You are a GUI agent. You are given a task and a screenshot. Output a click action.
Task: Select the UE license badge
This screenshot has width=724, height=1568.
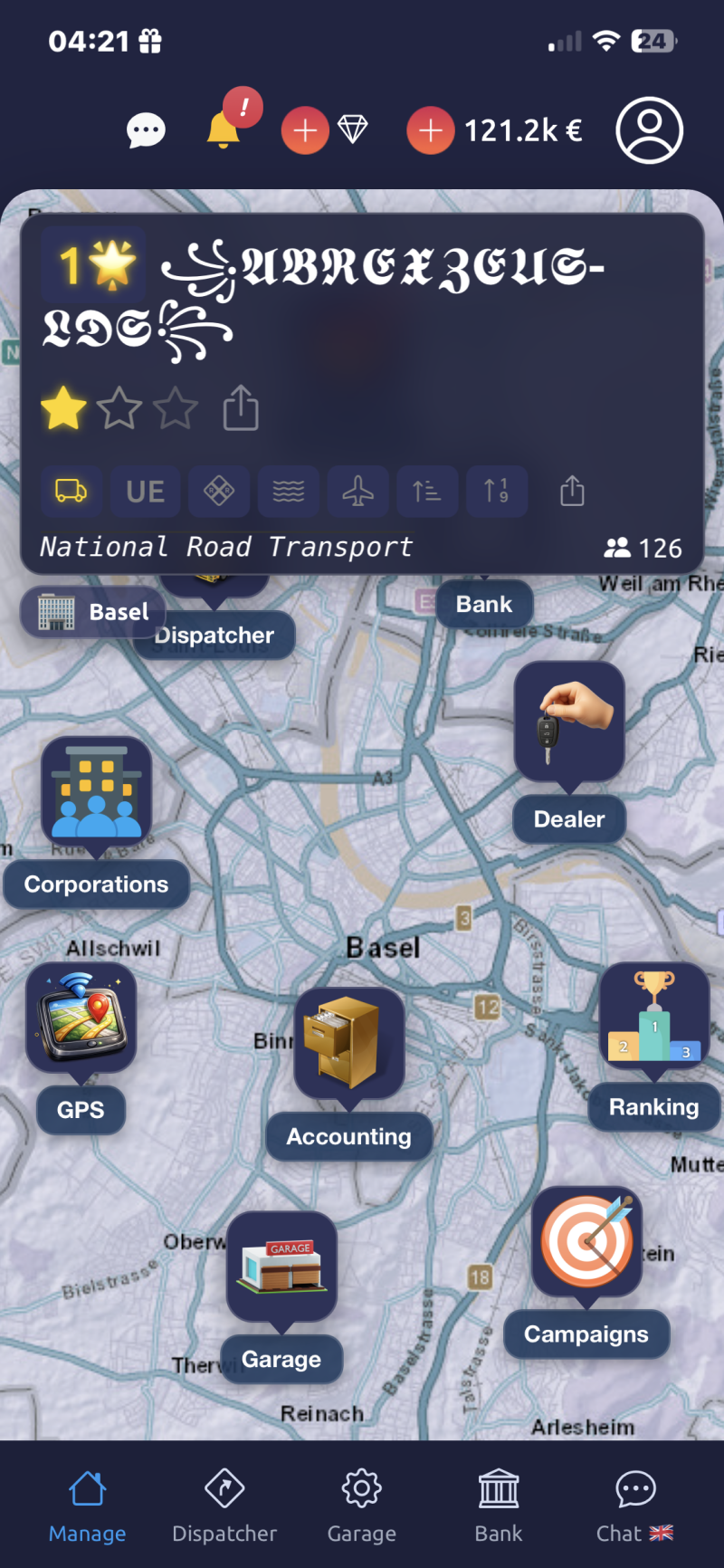[x=145, y=492]
